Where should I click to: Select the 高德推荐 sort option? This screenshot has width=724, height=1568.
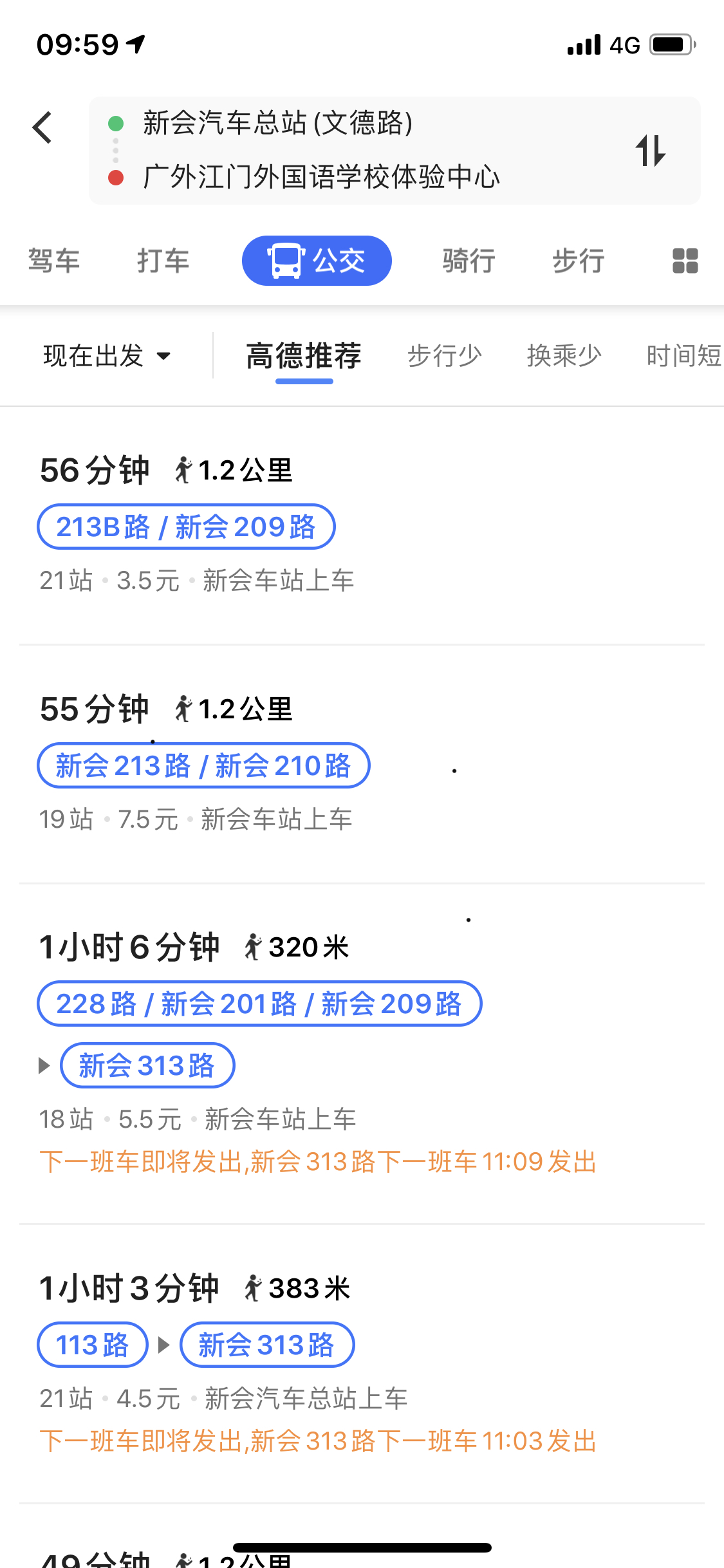(x=304, y=355)
